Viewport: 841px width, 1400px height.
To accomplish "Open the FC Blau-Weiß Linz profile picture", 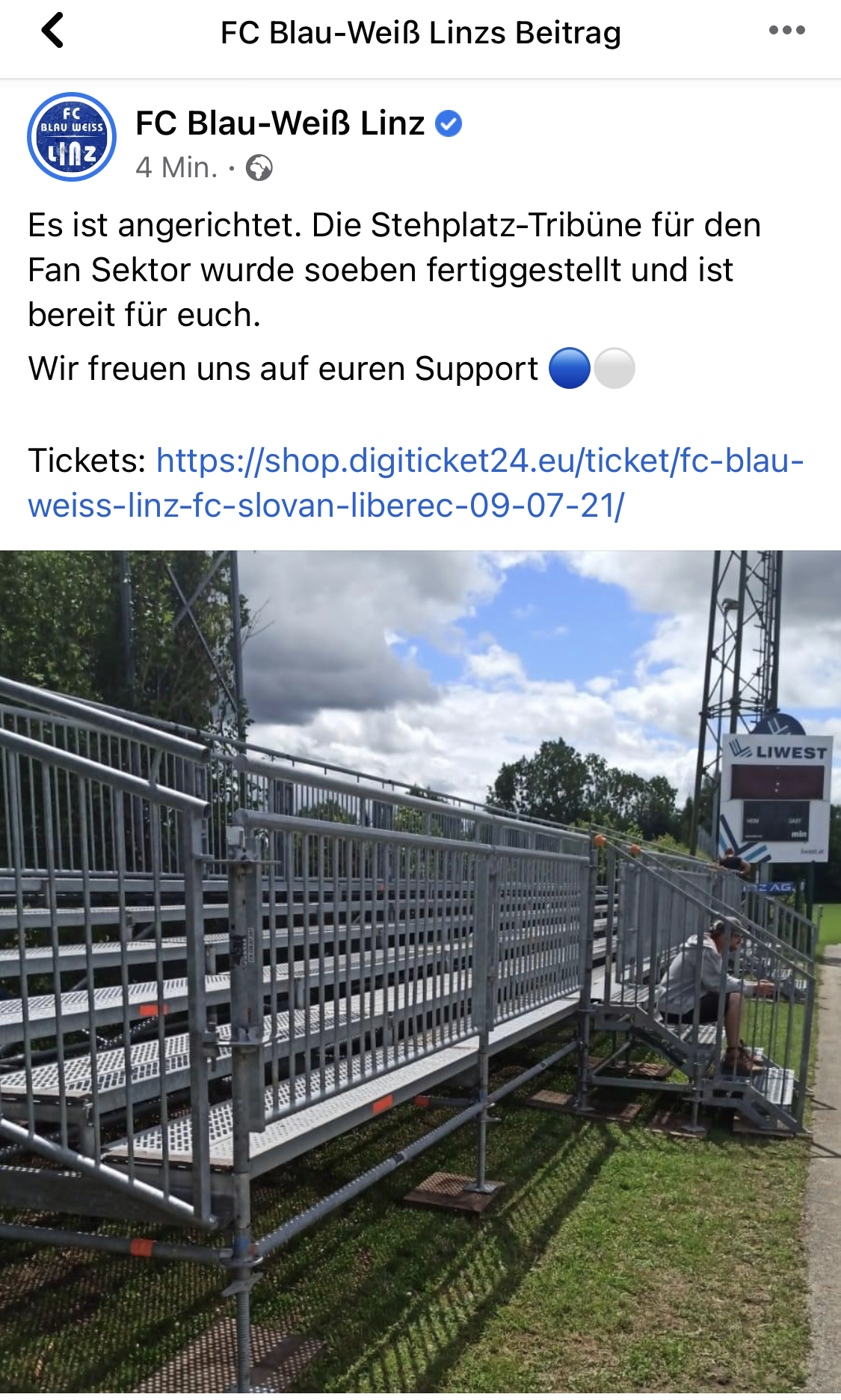I will [x=72, y=137].
